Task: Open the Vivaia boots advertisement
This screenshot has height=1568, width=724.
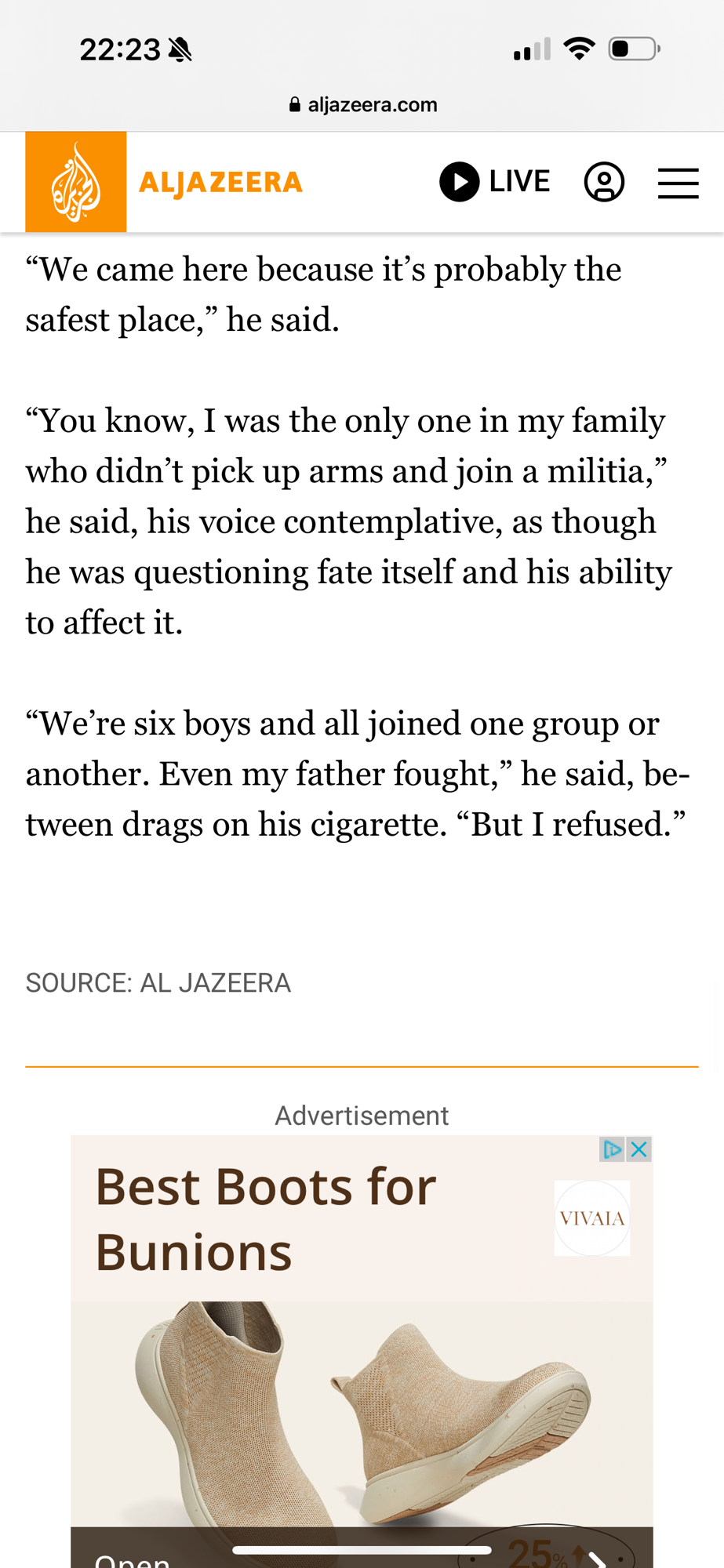Action: click(x=361, y=1372)
